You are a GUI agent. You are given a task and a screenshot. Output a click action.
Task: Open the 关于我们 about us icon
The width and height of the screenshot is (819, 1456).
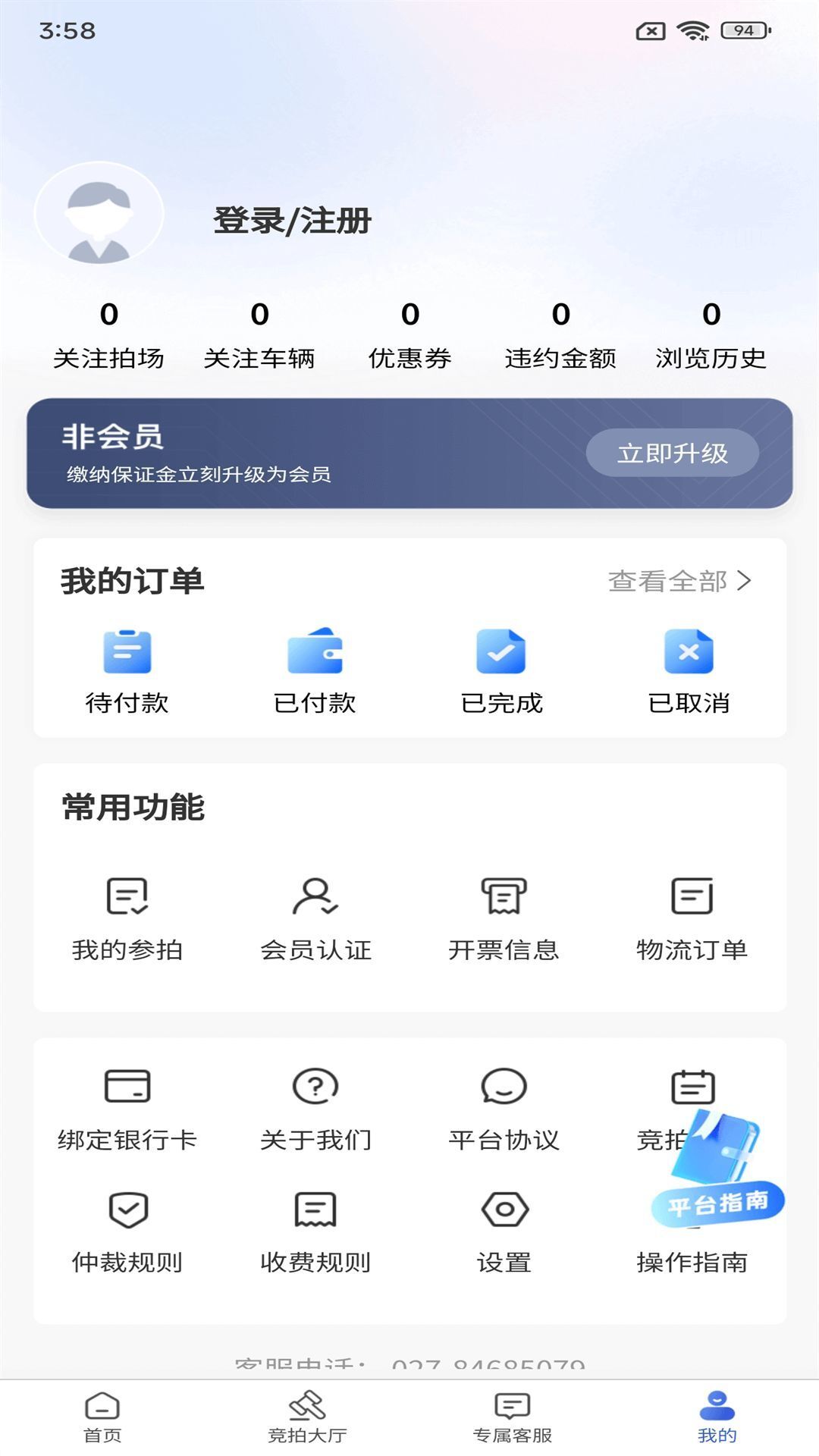tap(314, 1087)
